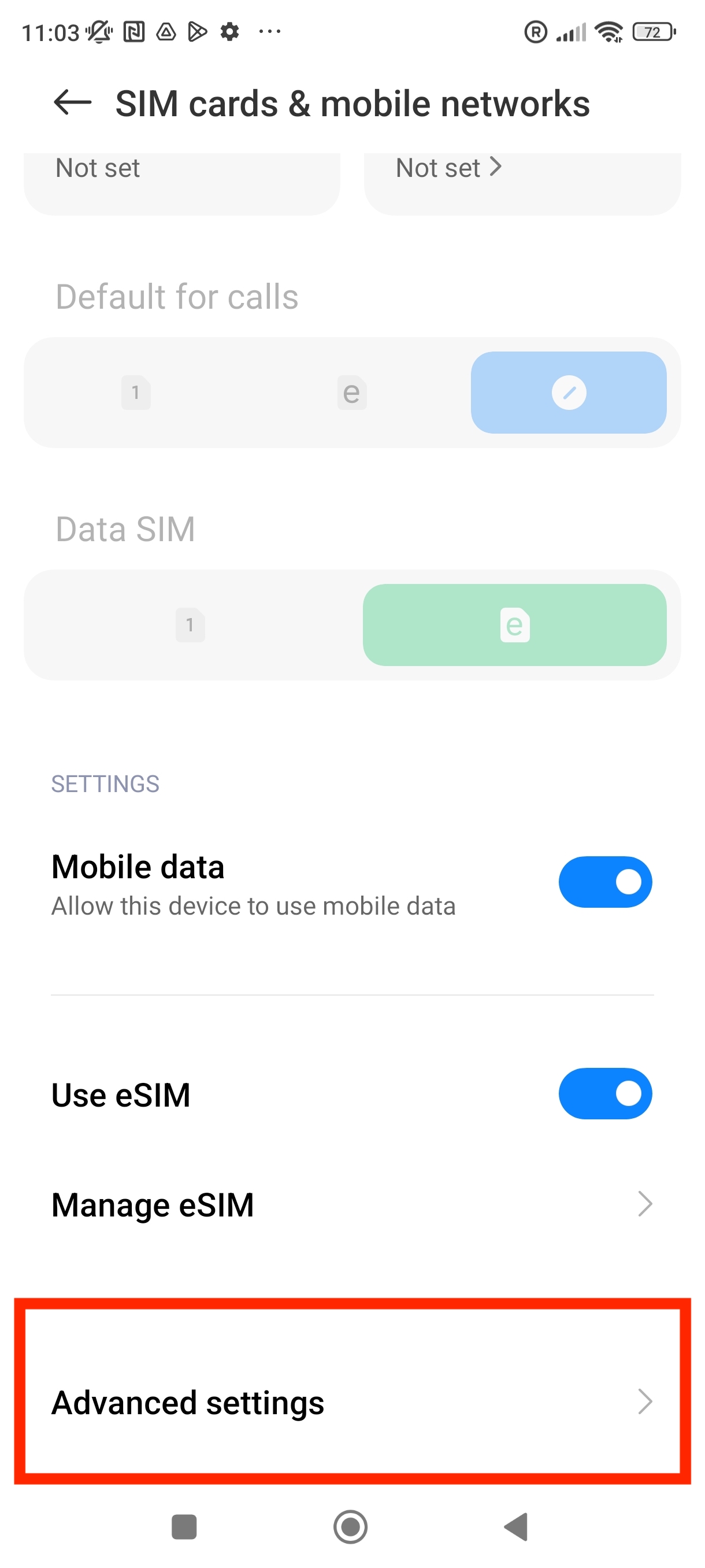Disable the Use eSIM switch
The width and height of the screenshot is (705, 1568).
(604, 1094)
